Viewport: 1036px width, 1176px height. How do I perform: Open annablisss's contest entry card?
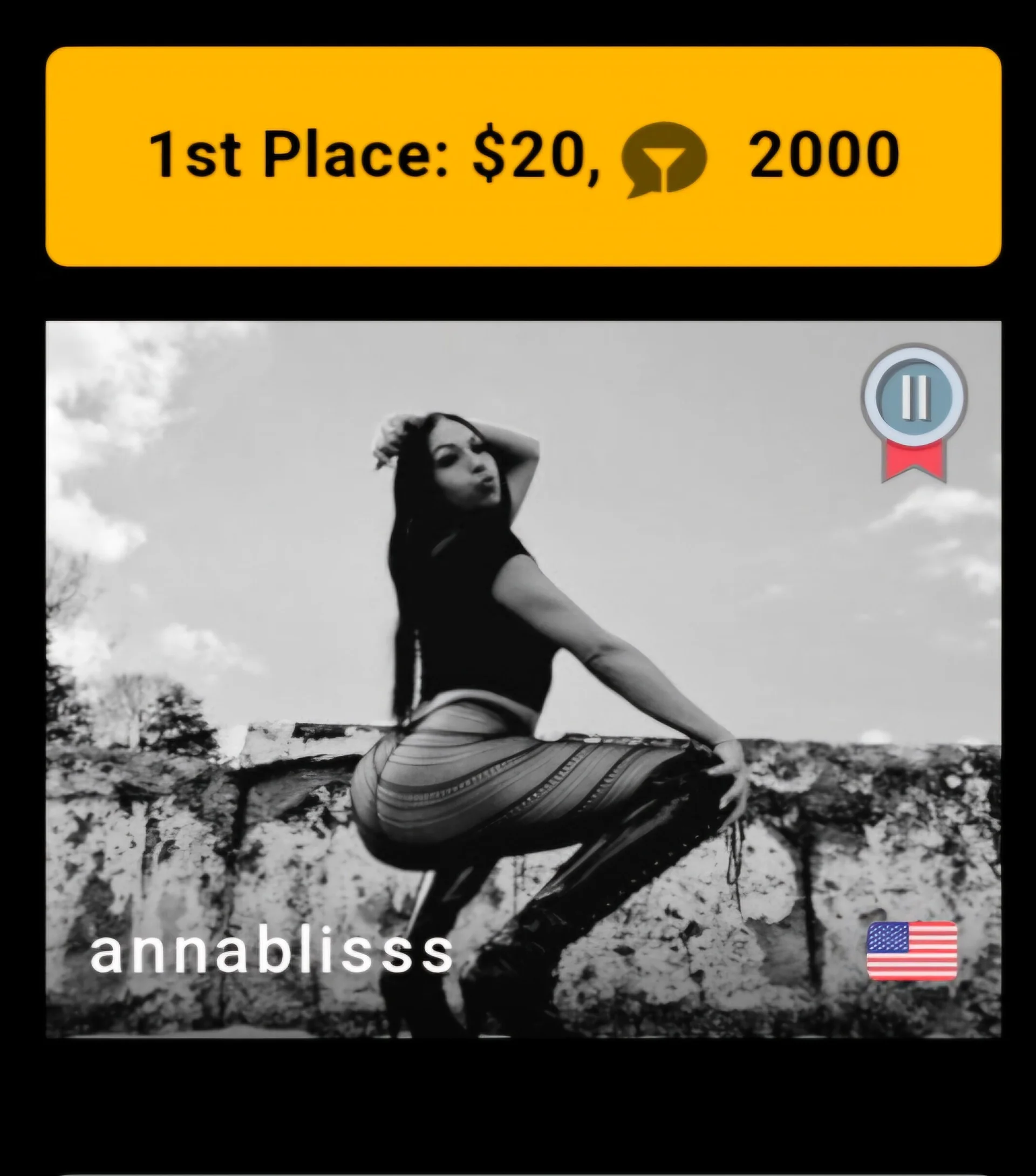pyautogui.click(x=522, y=679)
